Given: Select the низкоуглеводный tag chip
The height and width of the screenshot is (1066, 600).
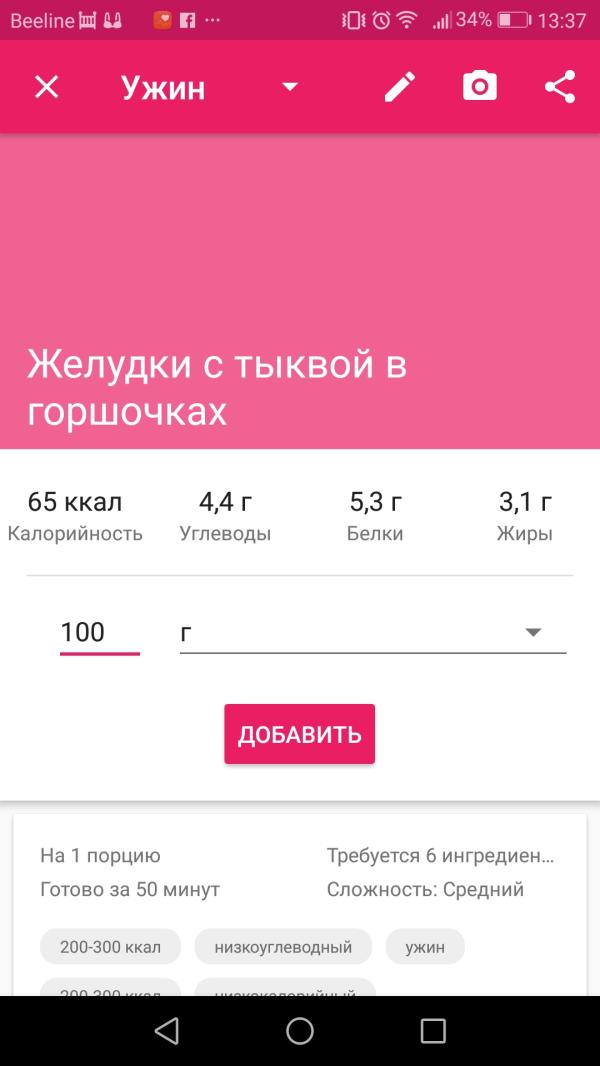Looking at the screenshot, I should coord(283,947).
